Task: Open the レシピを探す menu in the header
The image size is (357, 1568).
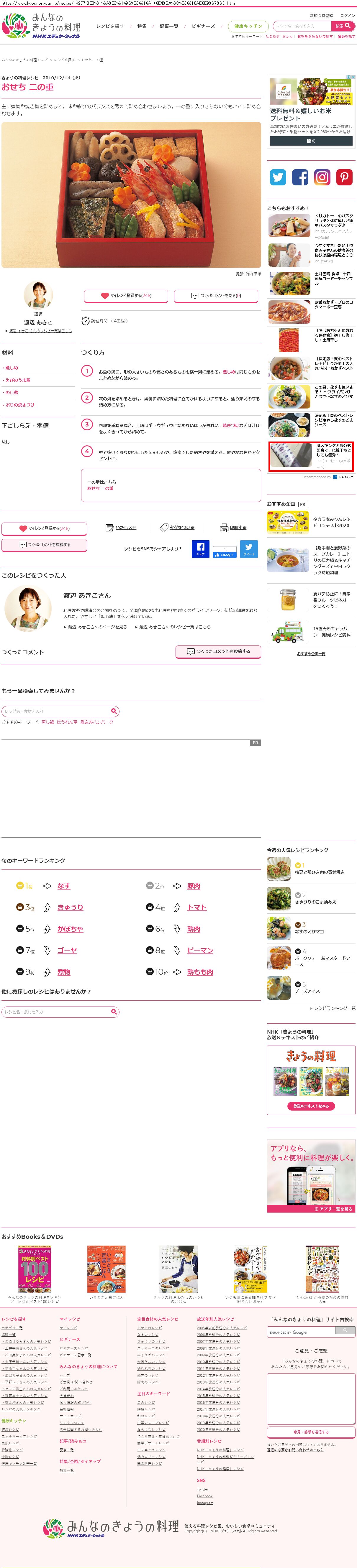Action: (x=110, y=26)
